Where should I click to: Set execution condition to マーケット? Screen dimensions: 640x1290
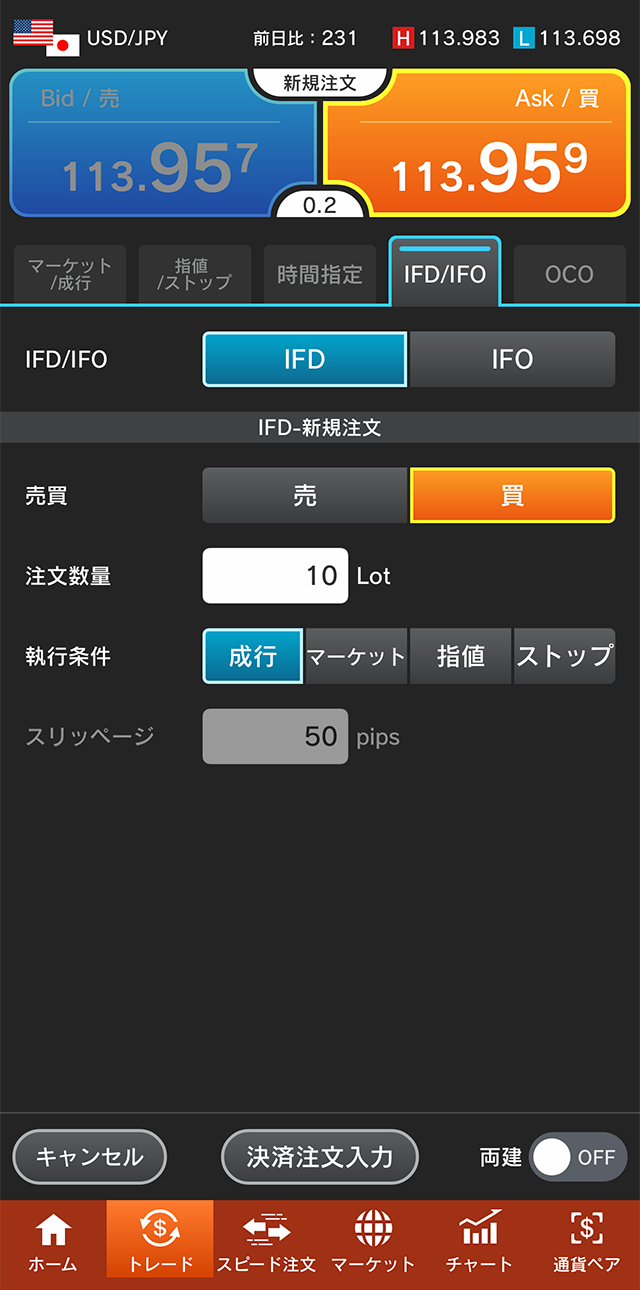[356, 656]
